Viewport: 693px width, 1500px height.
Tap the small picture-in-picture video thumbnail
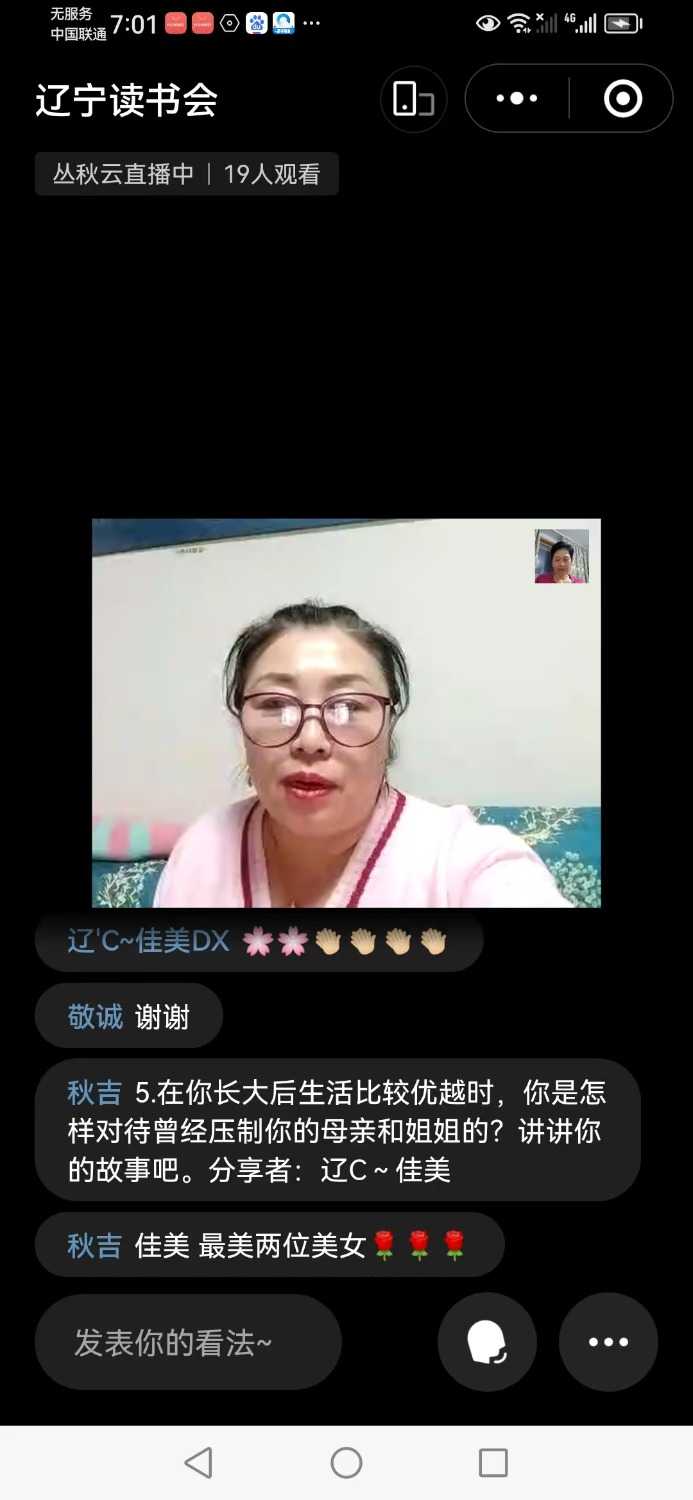(x=561, y=556)
